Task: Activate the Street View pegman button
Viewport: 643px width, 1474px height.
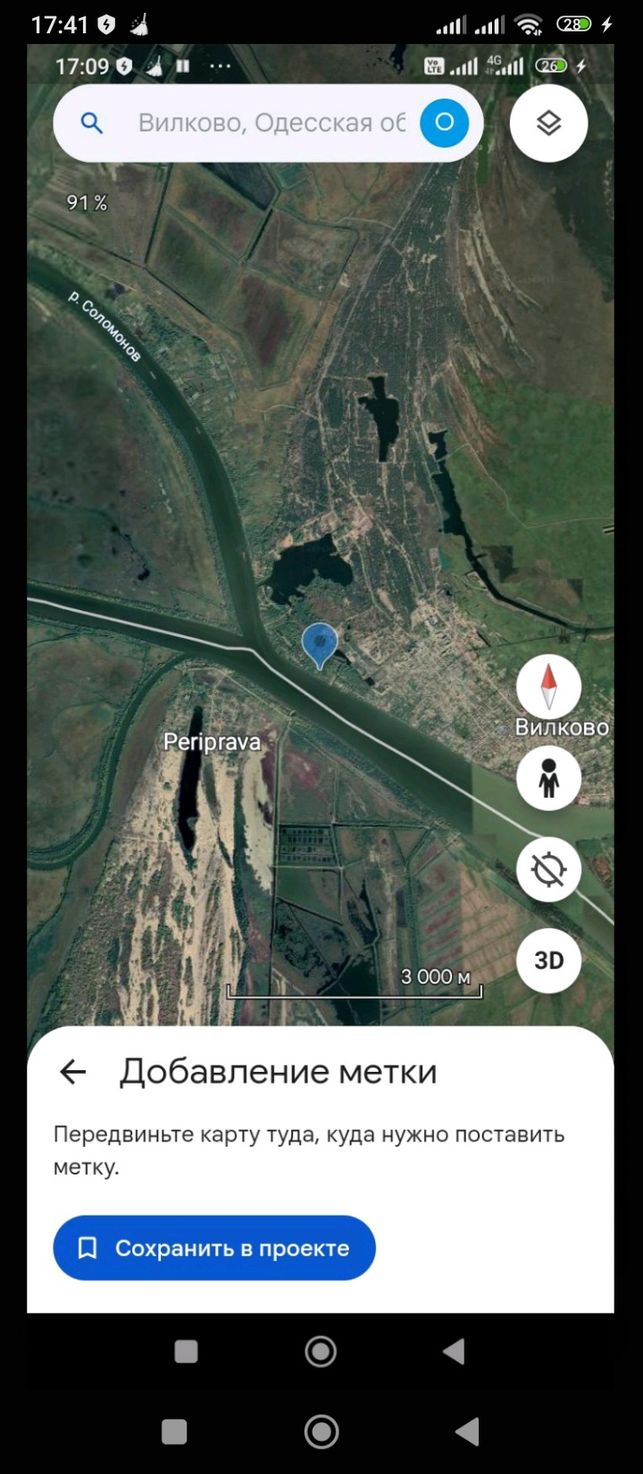Action: click(548, 778)
